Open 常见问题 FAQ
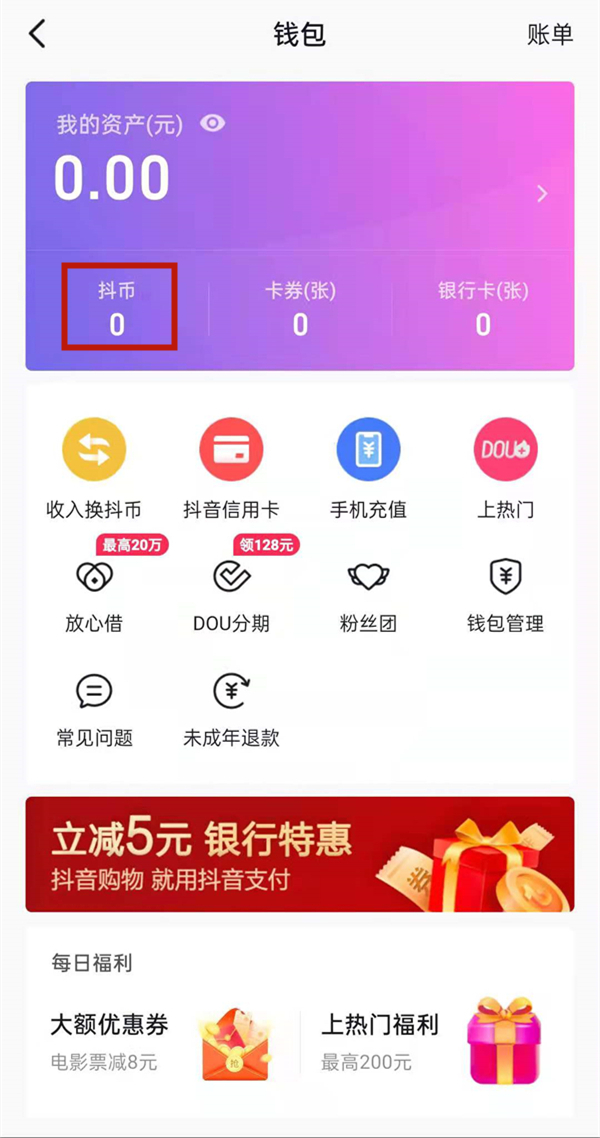 coord(94,710)
